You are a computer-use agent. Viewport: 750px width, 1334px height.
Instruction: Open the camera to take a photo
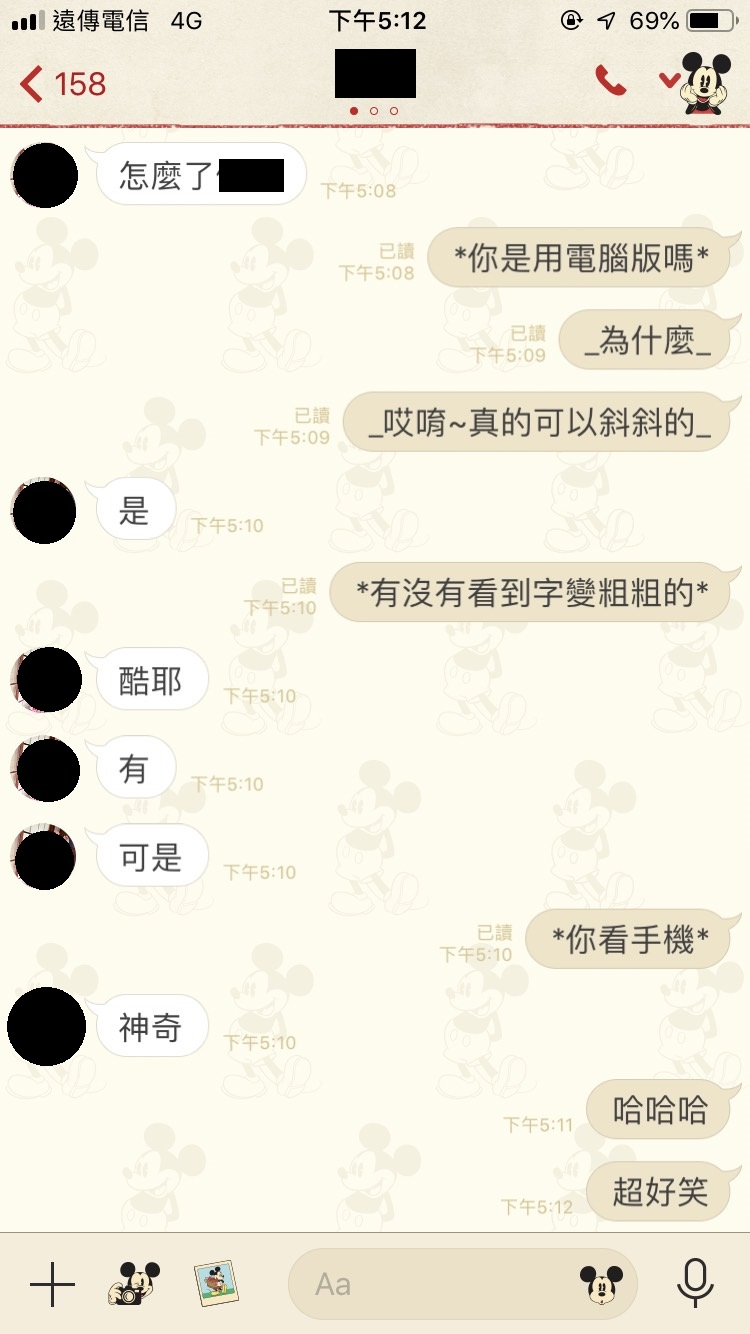point(134,1284)
